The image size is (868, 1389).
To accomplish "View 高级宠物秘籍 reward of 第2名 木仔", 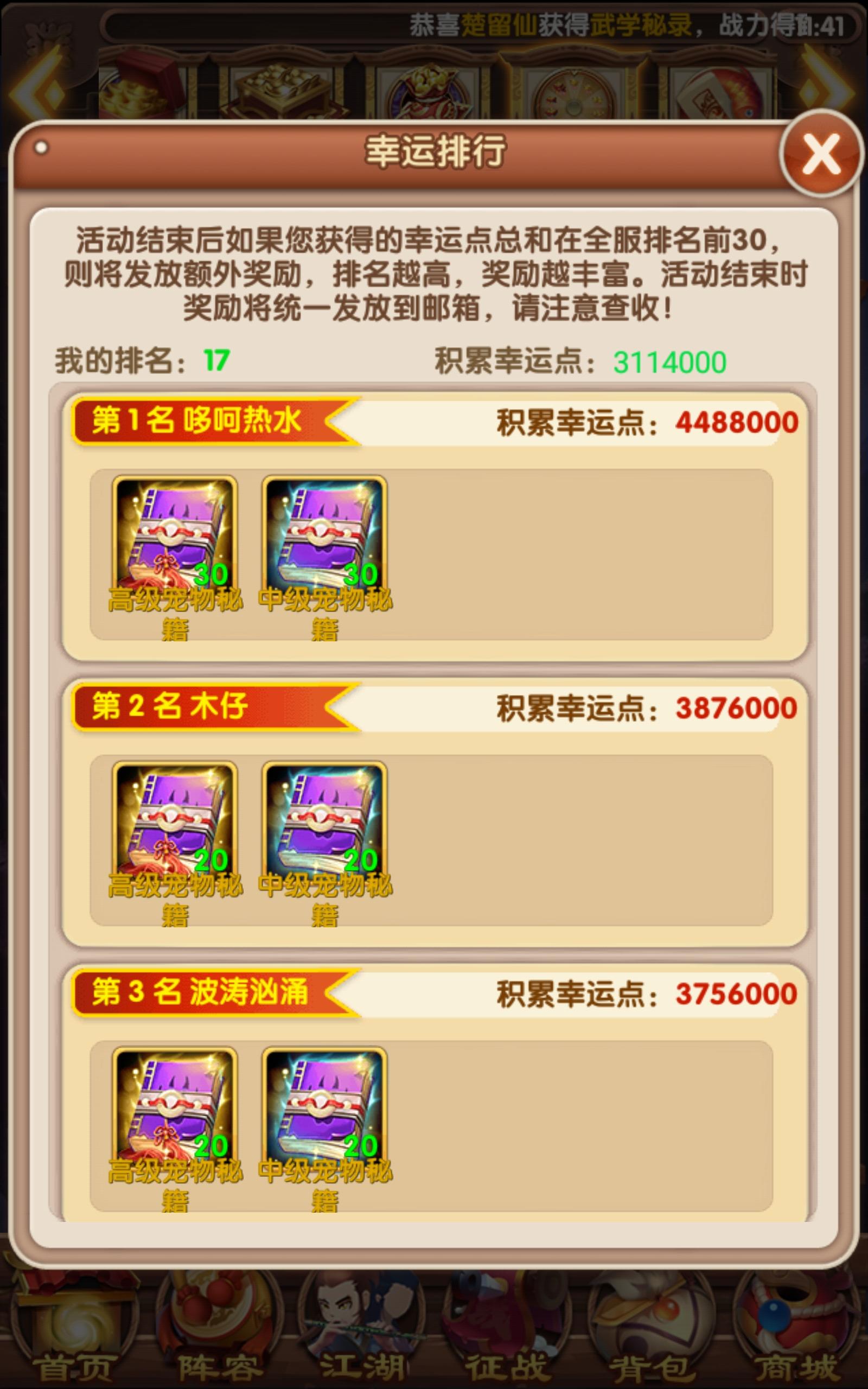I will (x=175, y=820).
